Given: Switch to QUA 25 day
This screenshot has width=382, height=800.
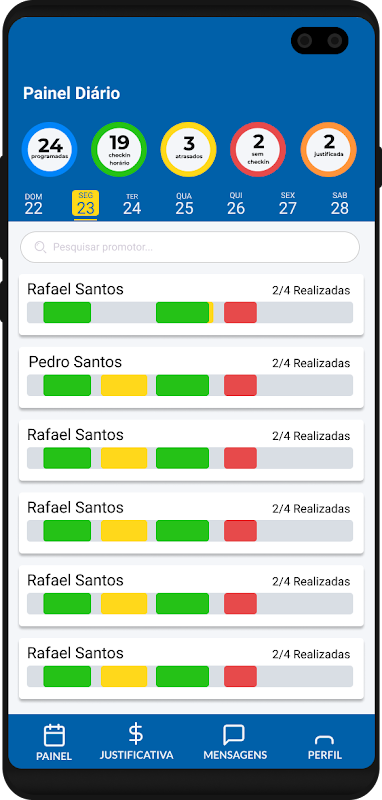Looking at the screenshot, I should [184, 204].
